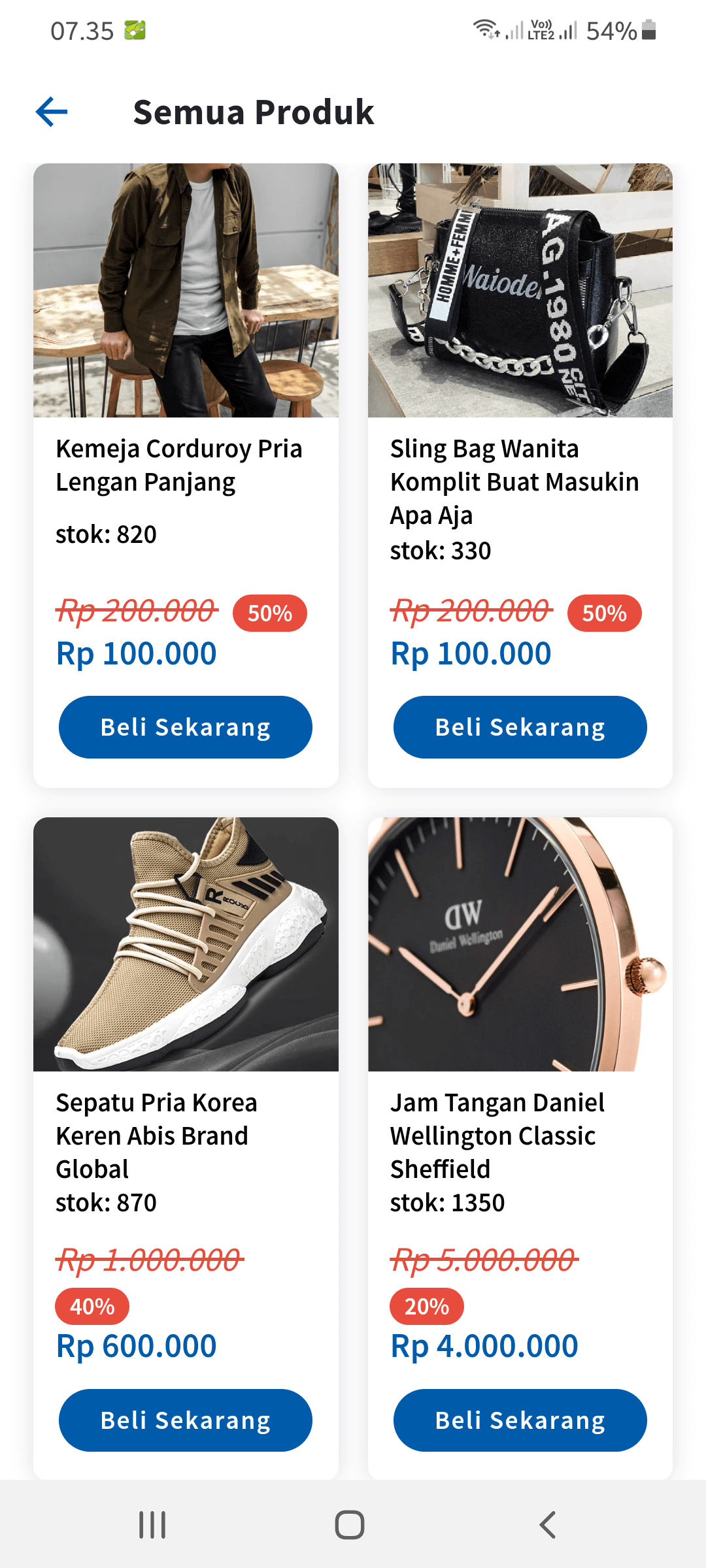Go to the system home screen

pos(350,1525)
